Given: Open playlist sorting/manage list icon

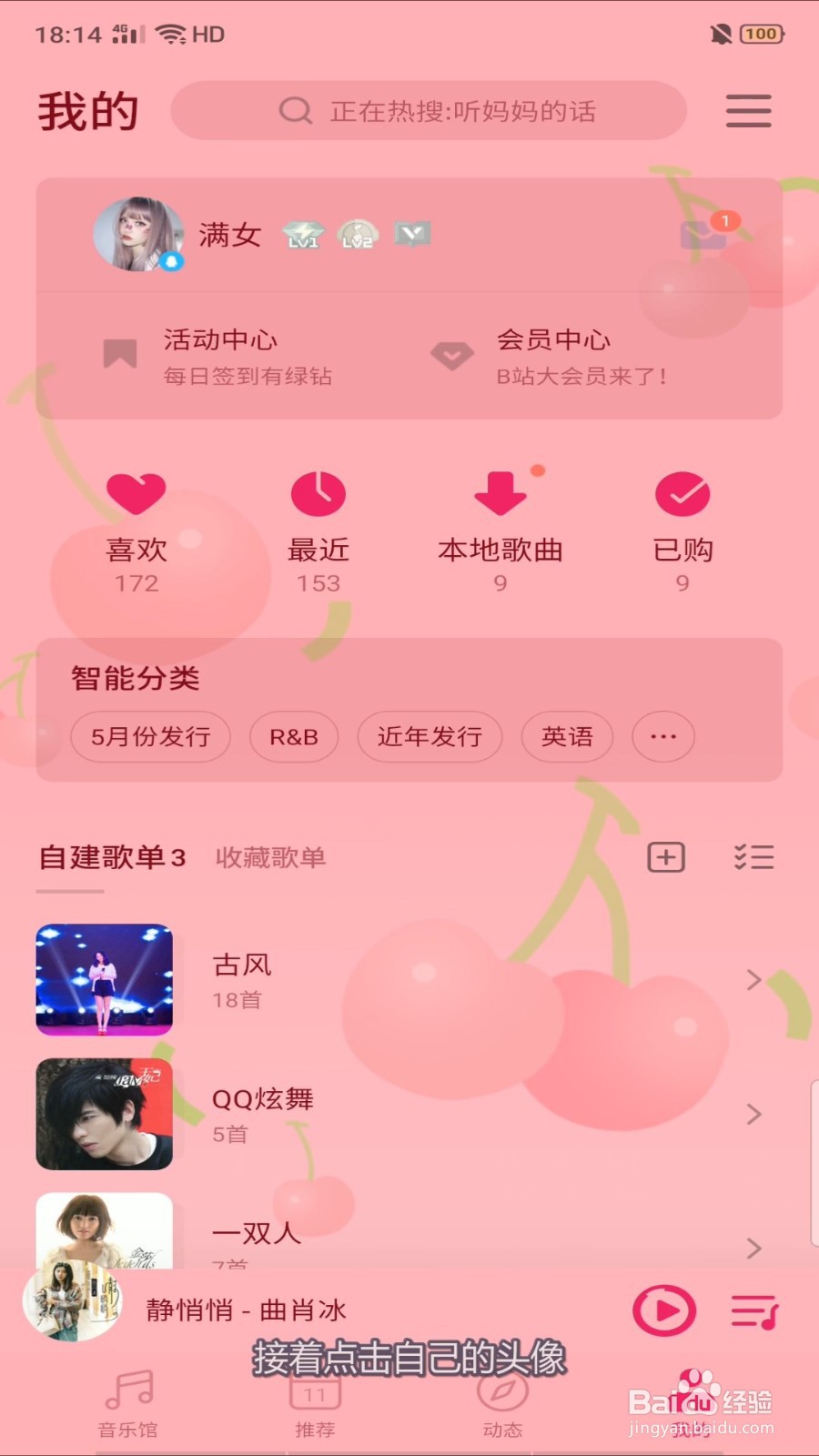Looking at the screenshot, I should pos(753,857).
